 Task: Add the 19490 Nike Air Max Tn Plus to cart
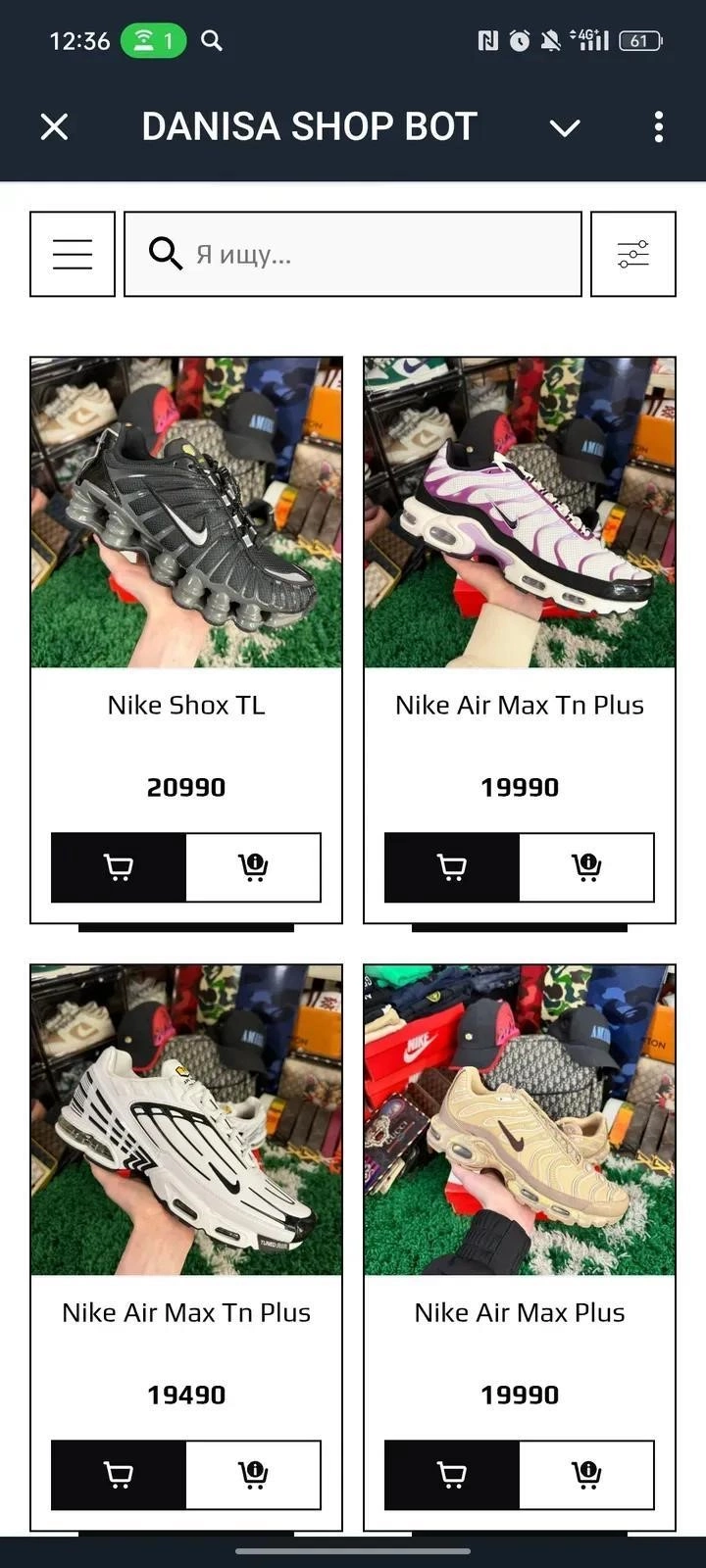click(x=119, y=1475)
